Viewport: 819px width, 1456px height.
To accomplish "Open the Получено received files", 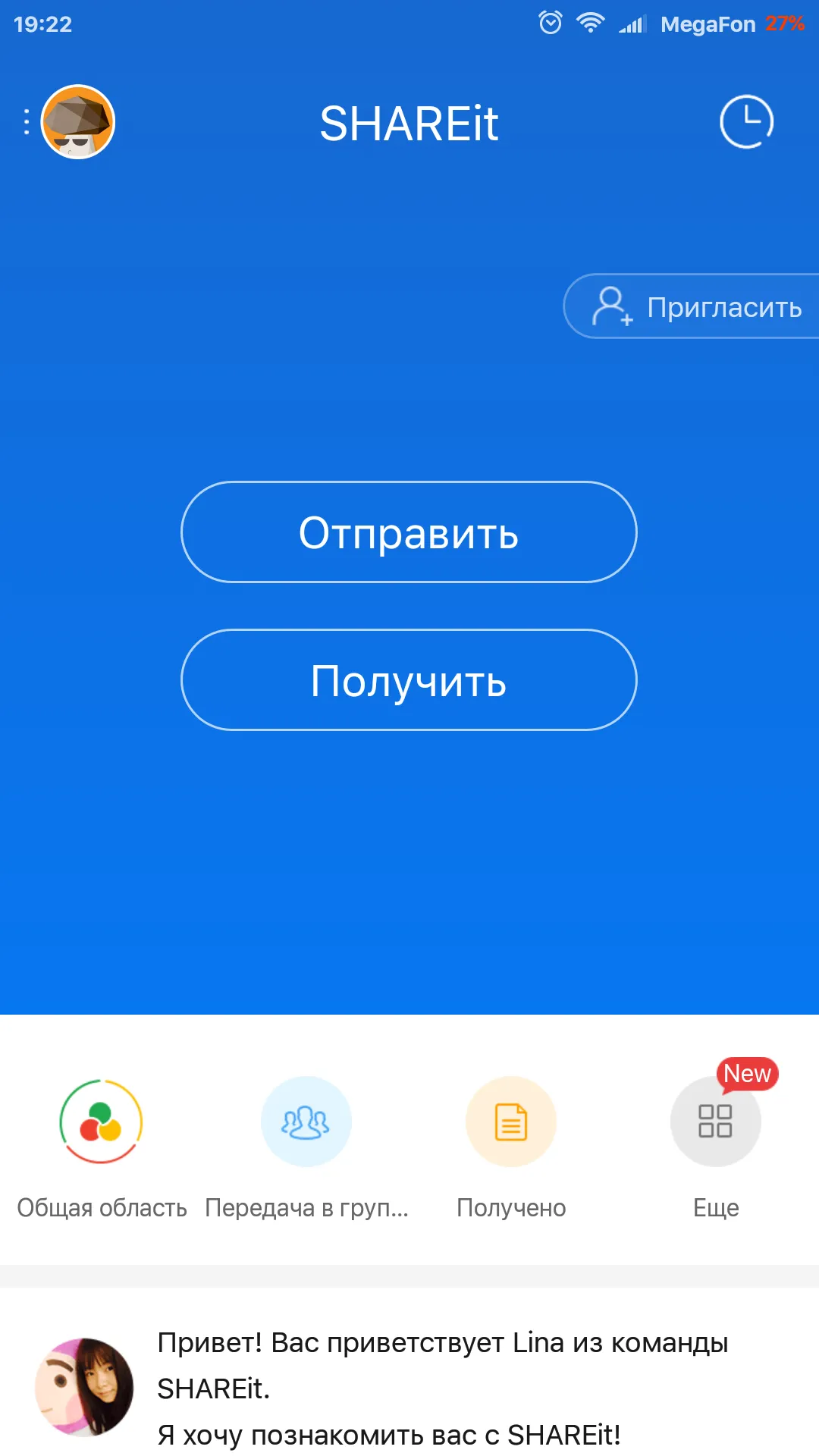I will point(511,1122).
